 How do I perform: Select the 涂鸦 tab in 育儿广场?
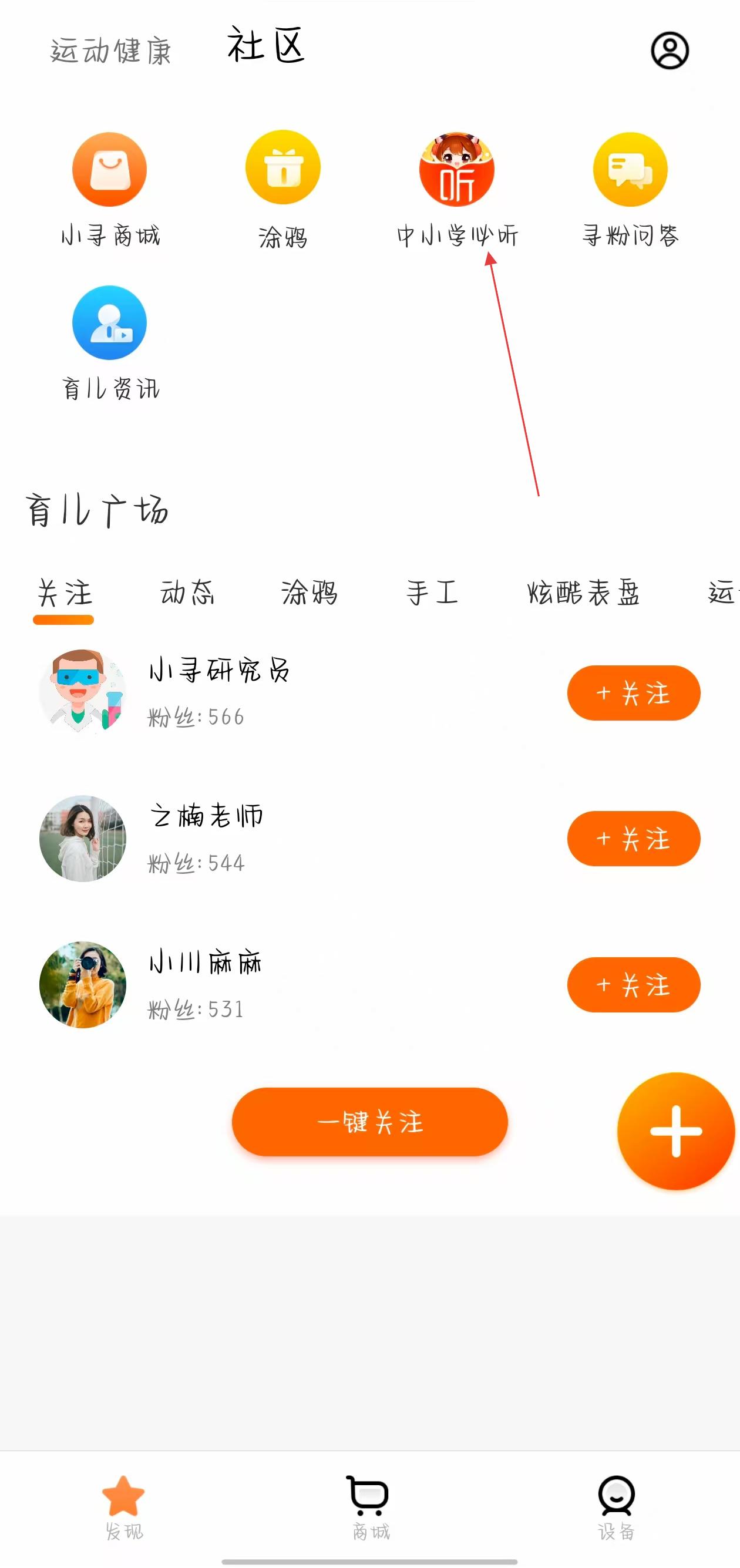309,593
